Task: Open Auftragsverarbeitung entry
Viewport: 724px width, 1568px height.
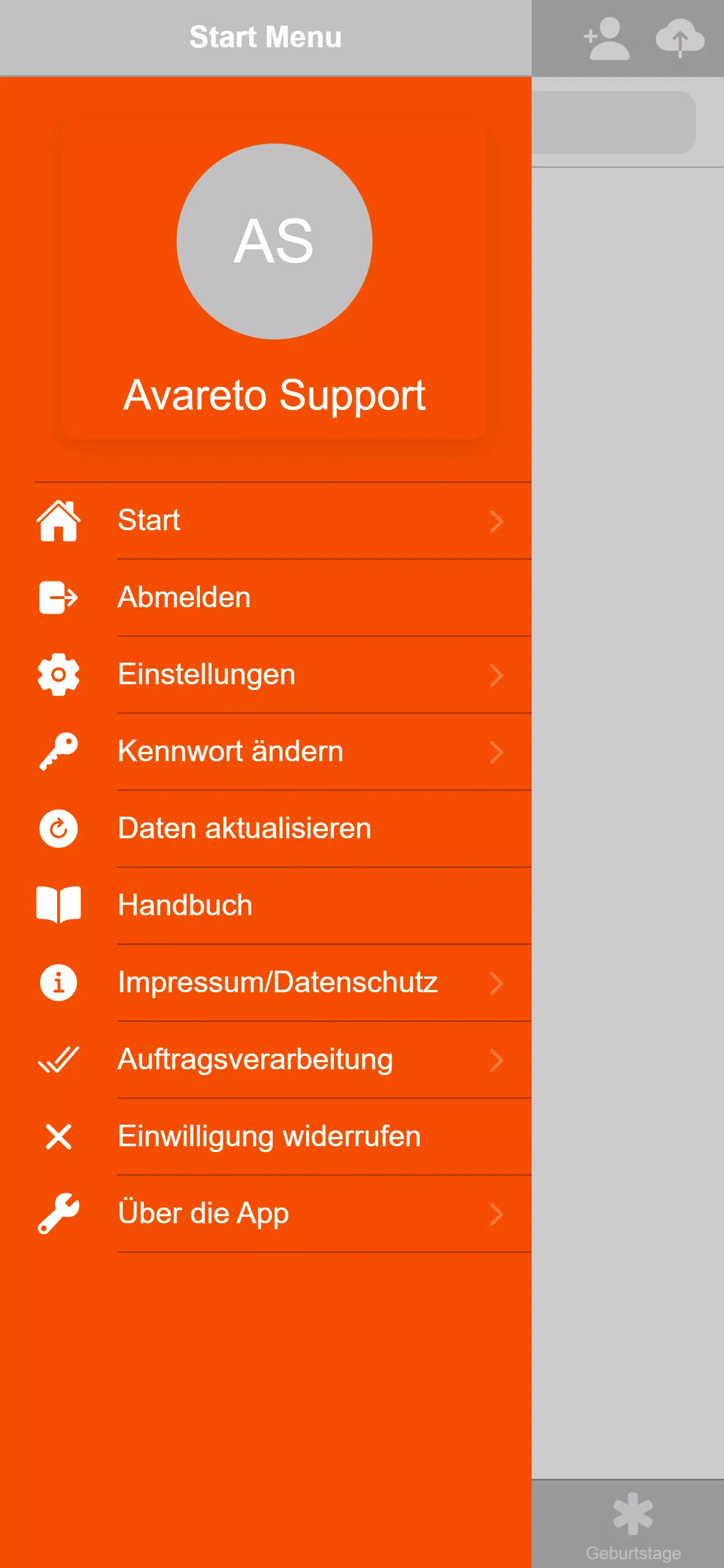Action: coord(268,1060)
